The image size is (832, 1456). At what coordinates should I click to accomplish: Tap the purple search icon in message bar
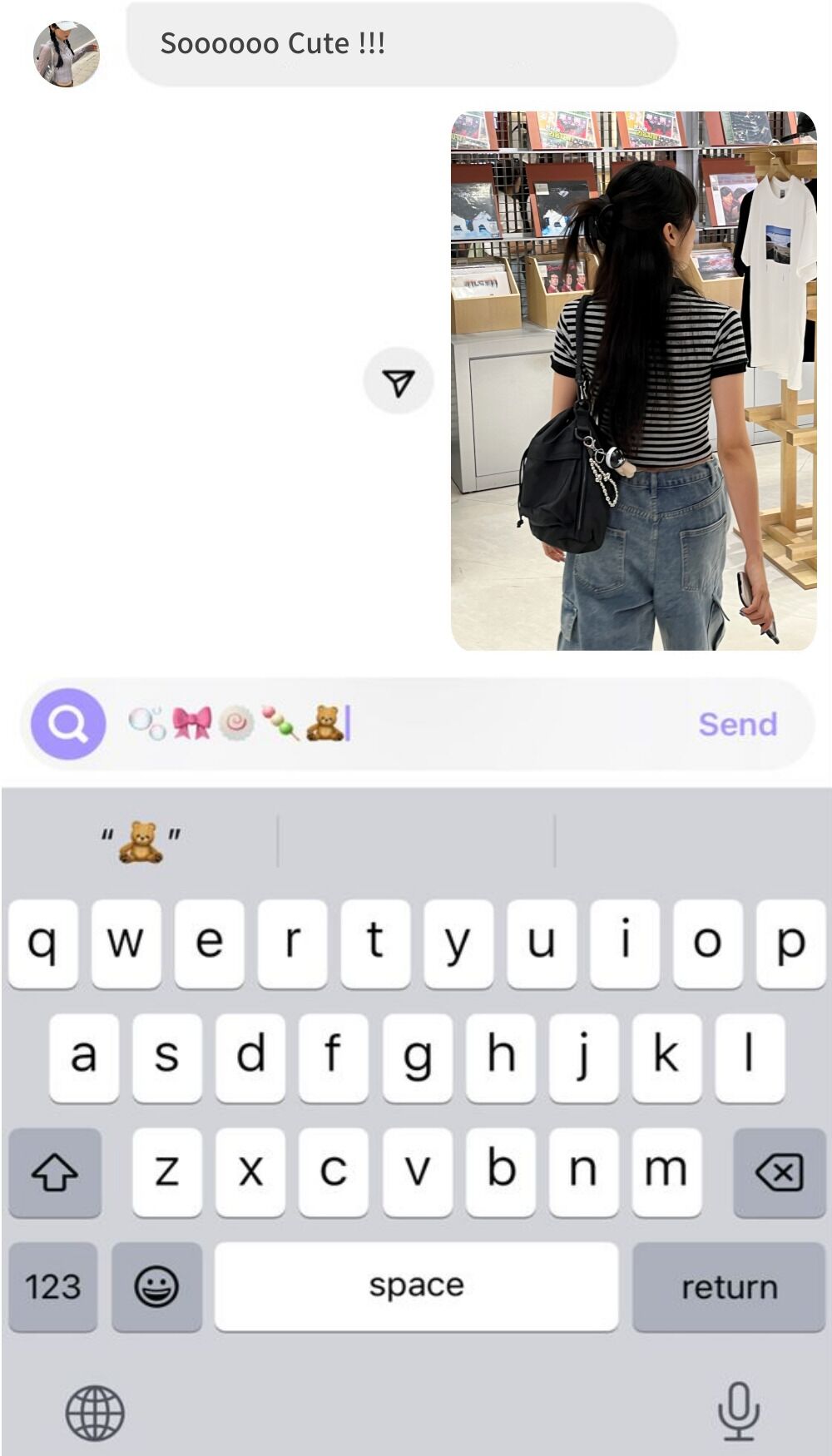point(68,724)
